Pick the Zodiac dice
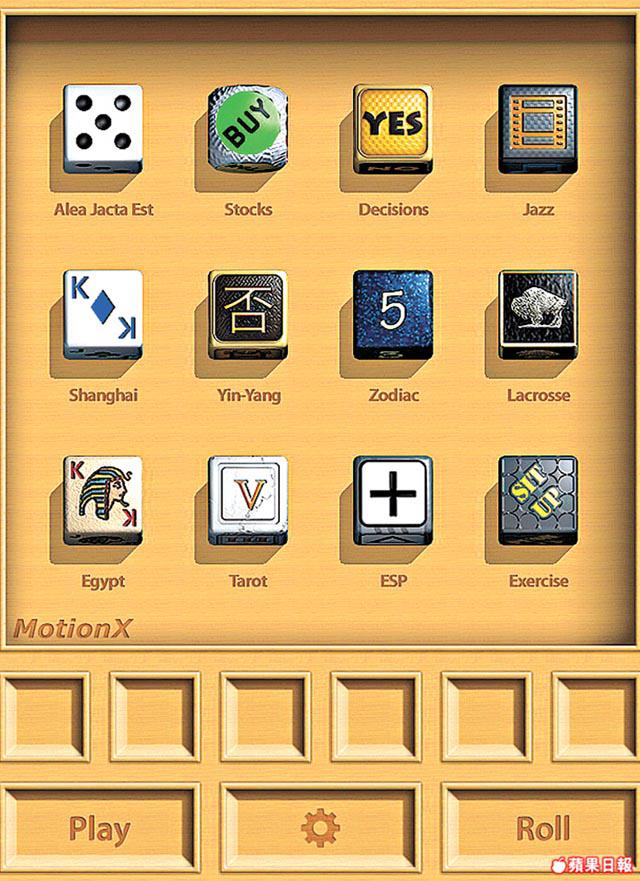The image size is (640, 881). coord(393,315)
